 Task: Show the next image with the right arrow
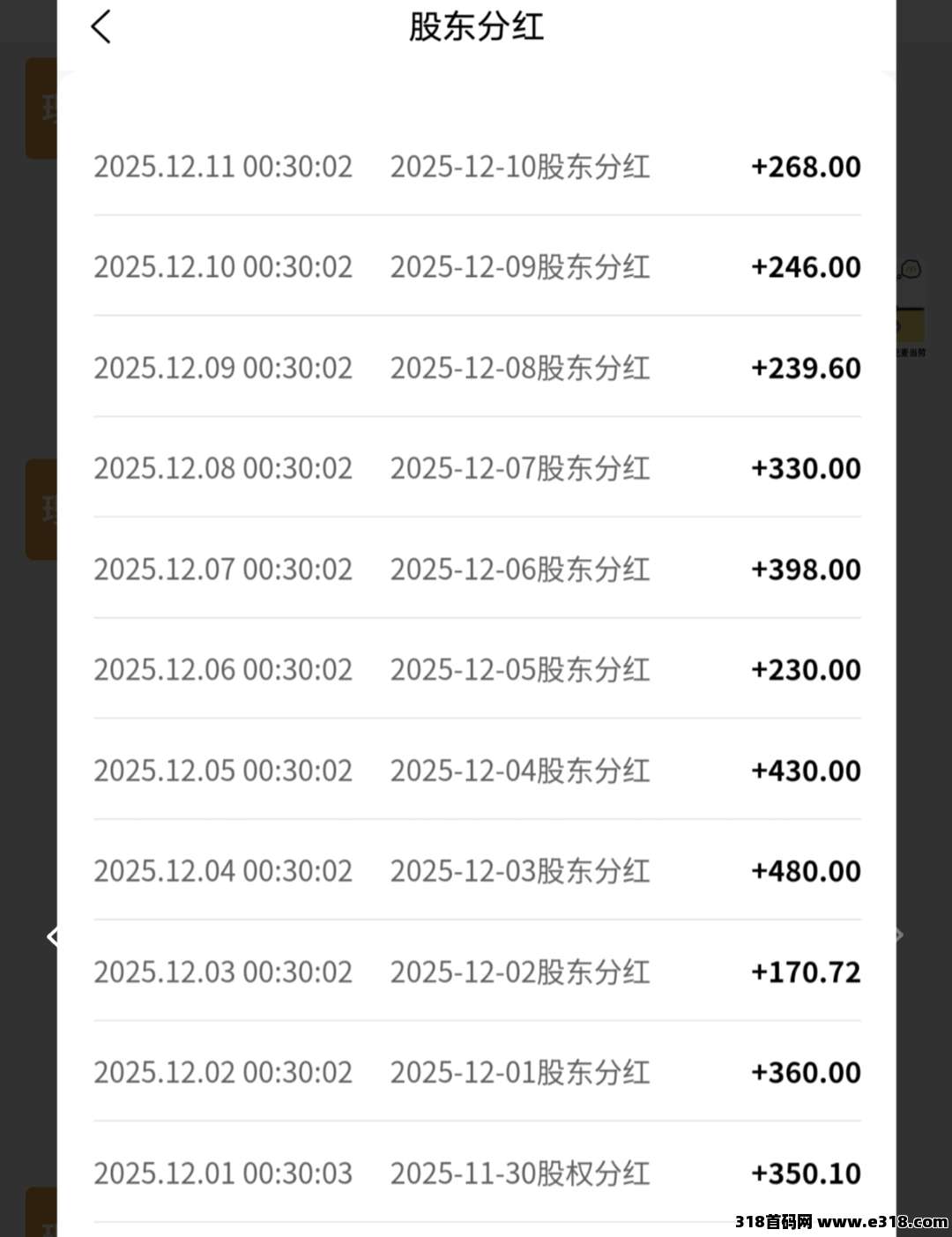tap(899, 935)
